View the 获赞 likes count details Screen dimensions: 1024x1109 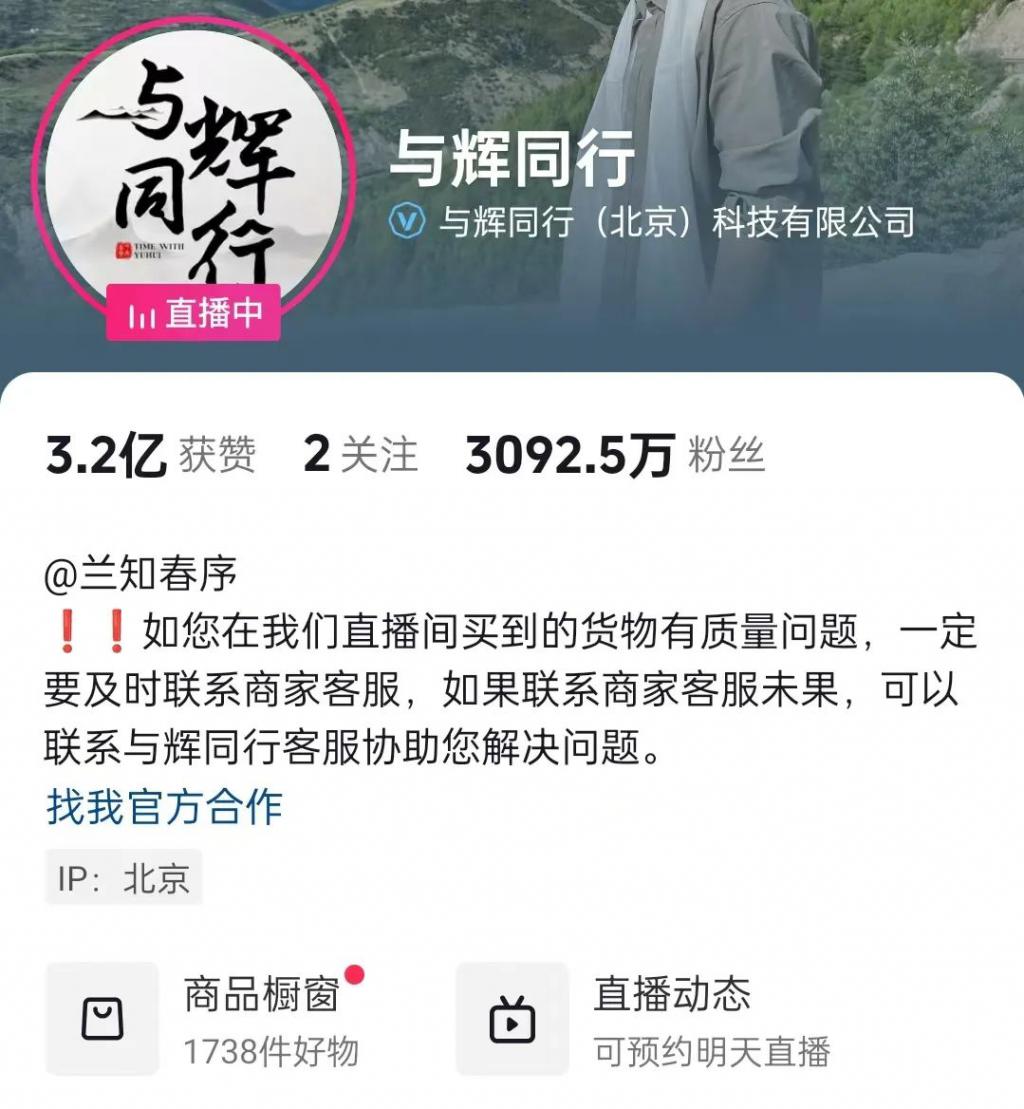[x=150, y=455]
